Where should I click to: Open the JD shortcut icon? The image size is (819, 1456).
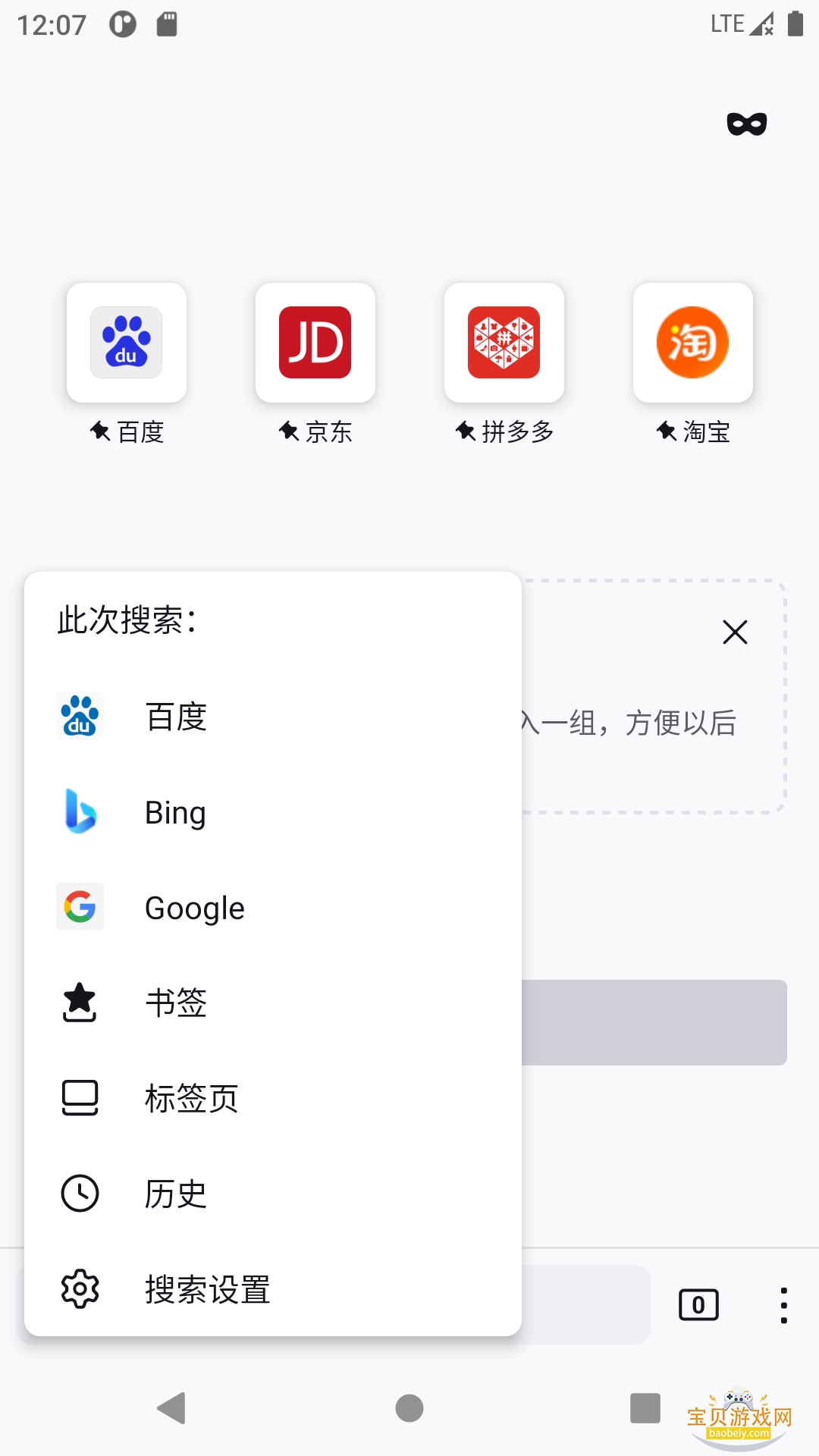click(x=315, y=343)
